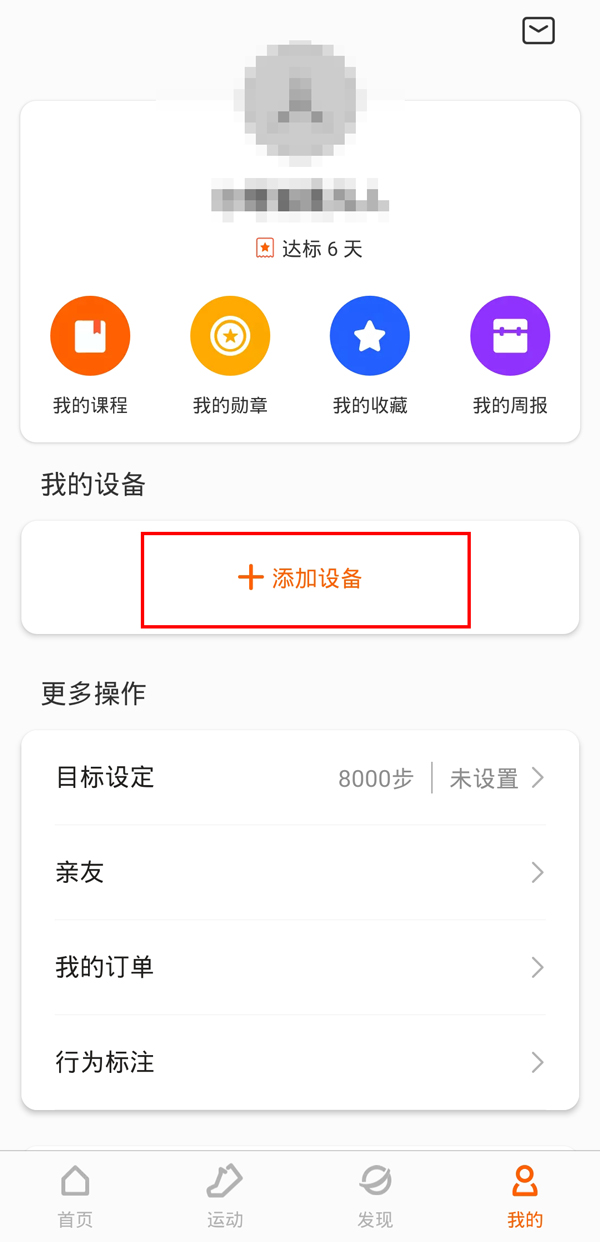Viewport: 600px width, 1242px height.
Task: Switch to the 运动 tab
Action: [225, 1196]
